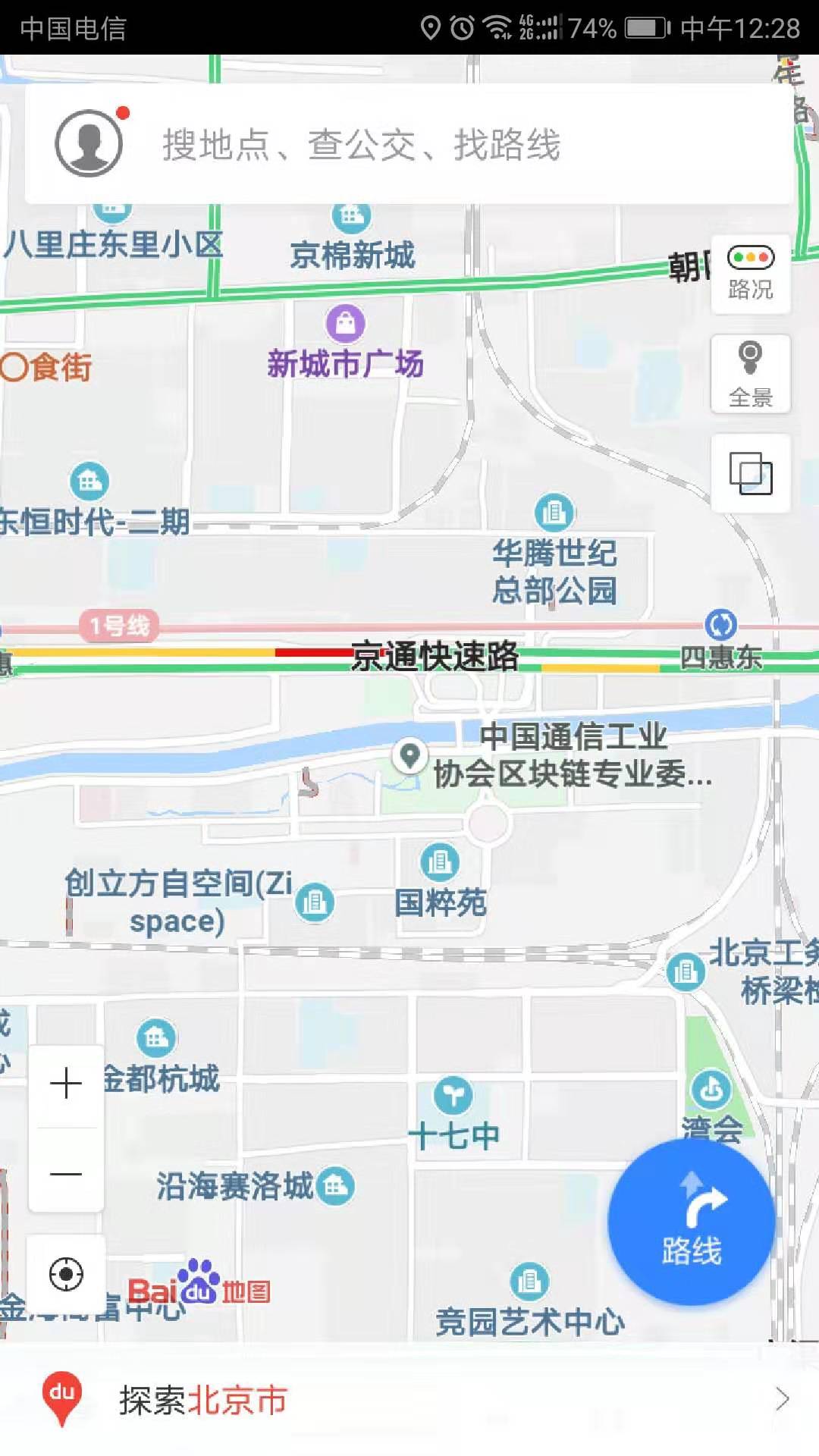The width and height of the screenshot is (819, 1456).
Task: Open the map layers selector
Action: pyautogui.click(x=750, y=473)
